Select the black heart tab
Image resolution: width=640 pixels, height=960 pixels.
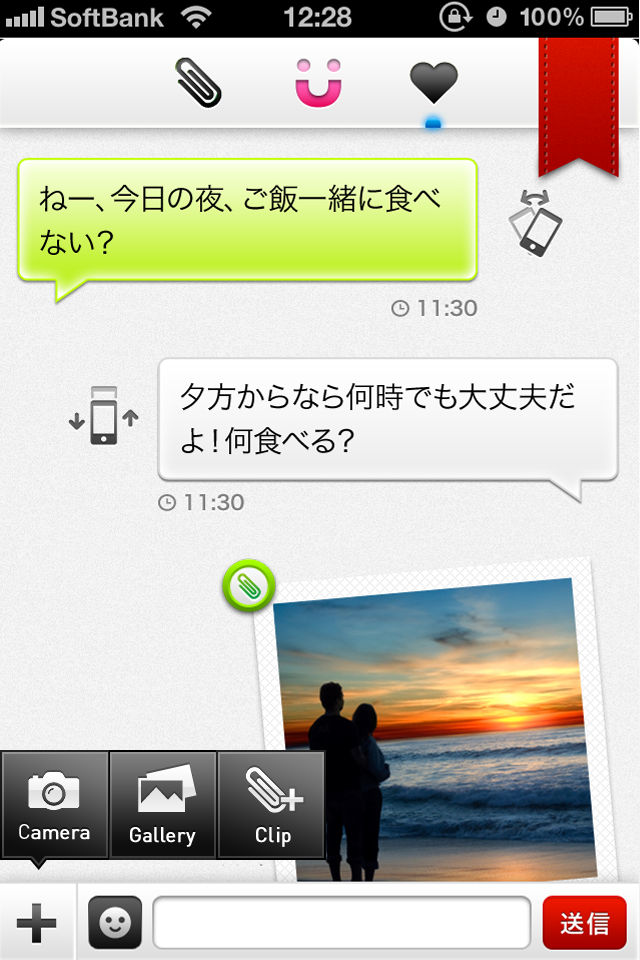[x=433, y=82]
